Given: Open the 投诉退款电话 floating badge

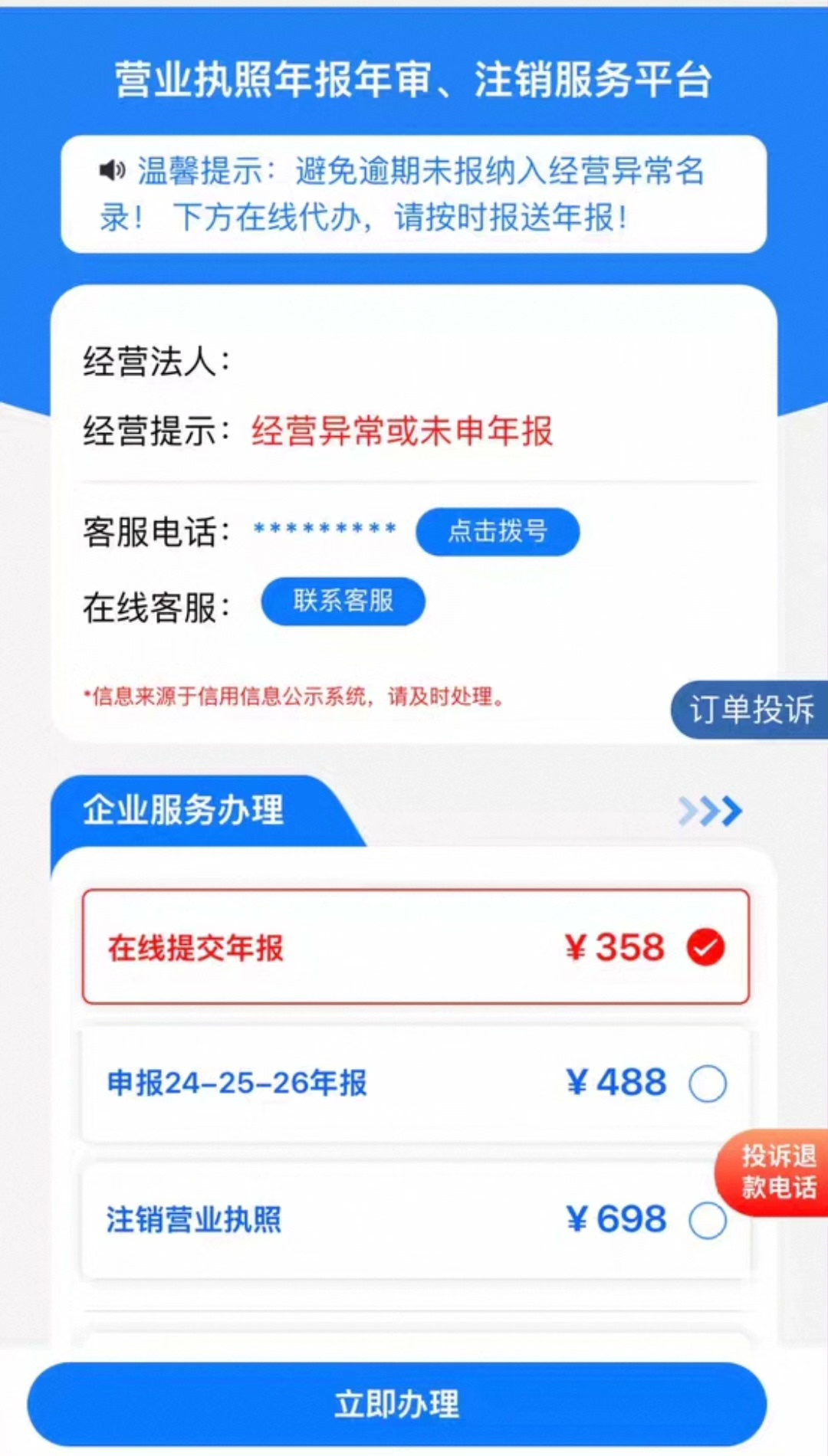Looking at the screenshot, I should click(776, 1172).
